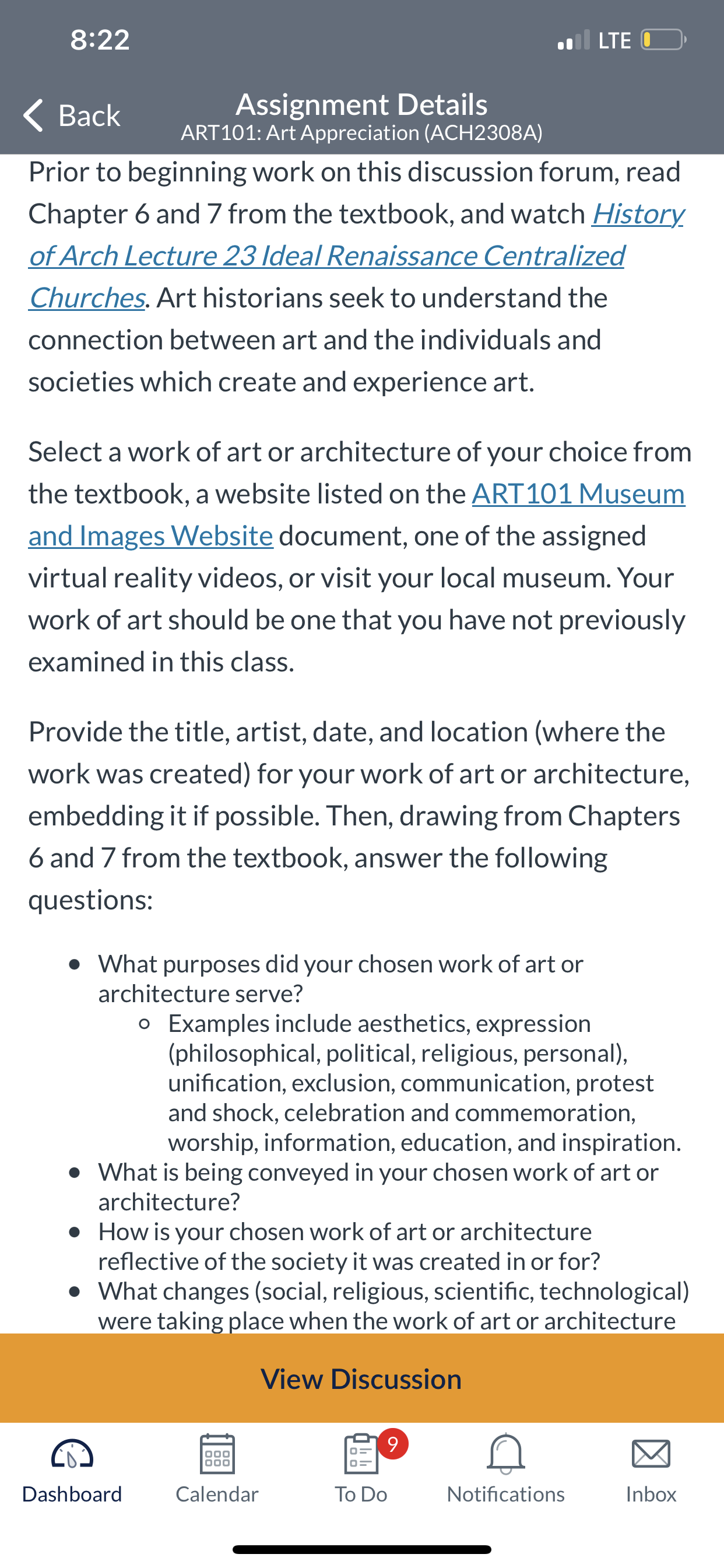Go back from Assignment Details
724x1568 pixels.
pyautogui.click(x=72, y=115)
